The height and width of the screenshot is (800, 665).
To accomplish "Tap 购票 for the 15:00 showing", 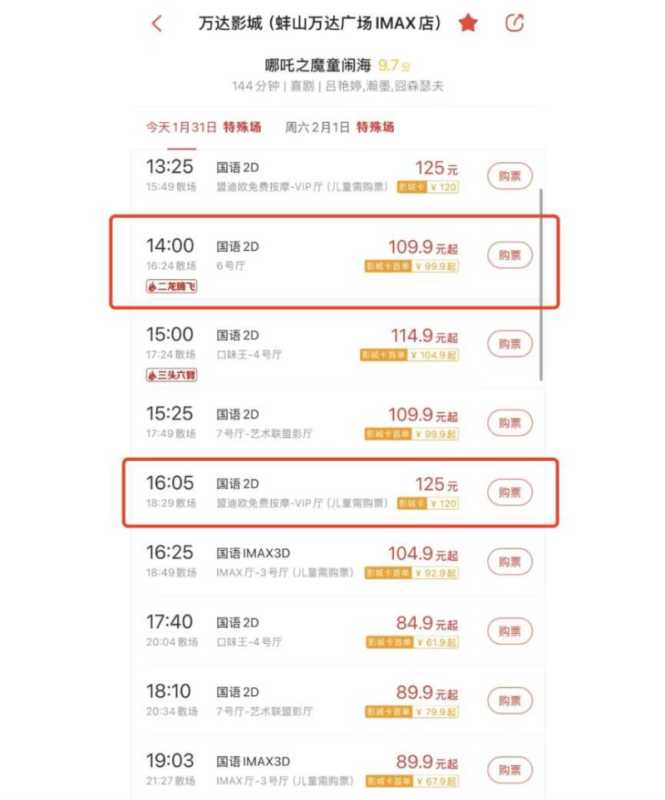I will click(x=509, y=343).
